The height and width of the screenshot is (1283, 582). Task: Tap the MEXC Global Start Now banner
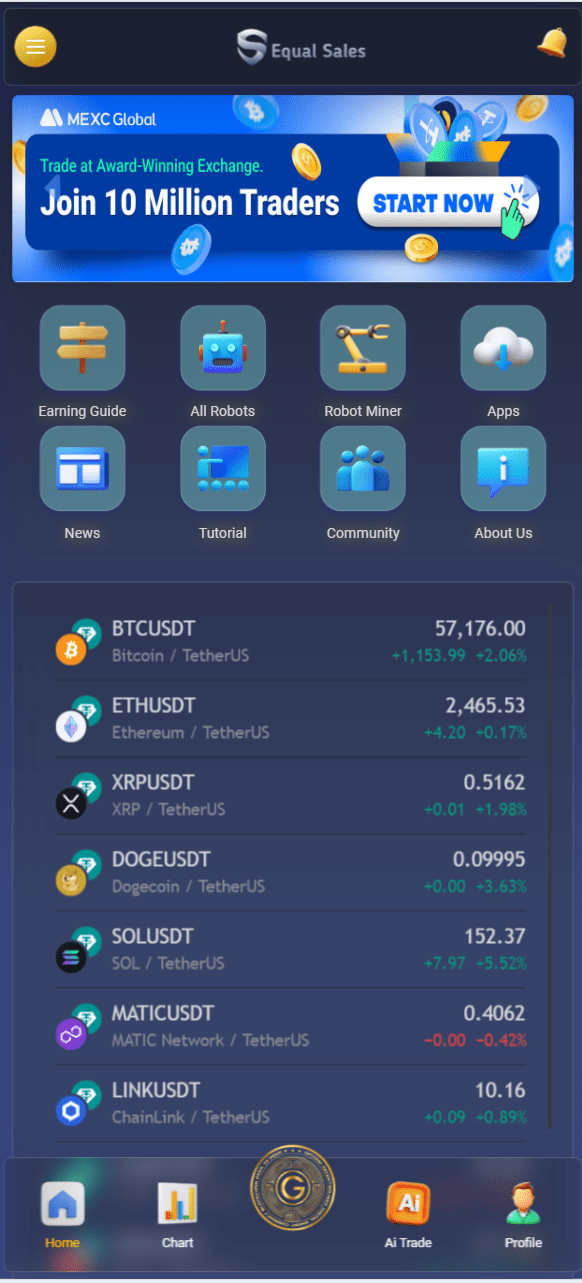[x=293, y=189]
